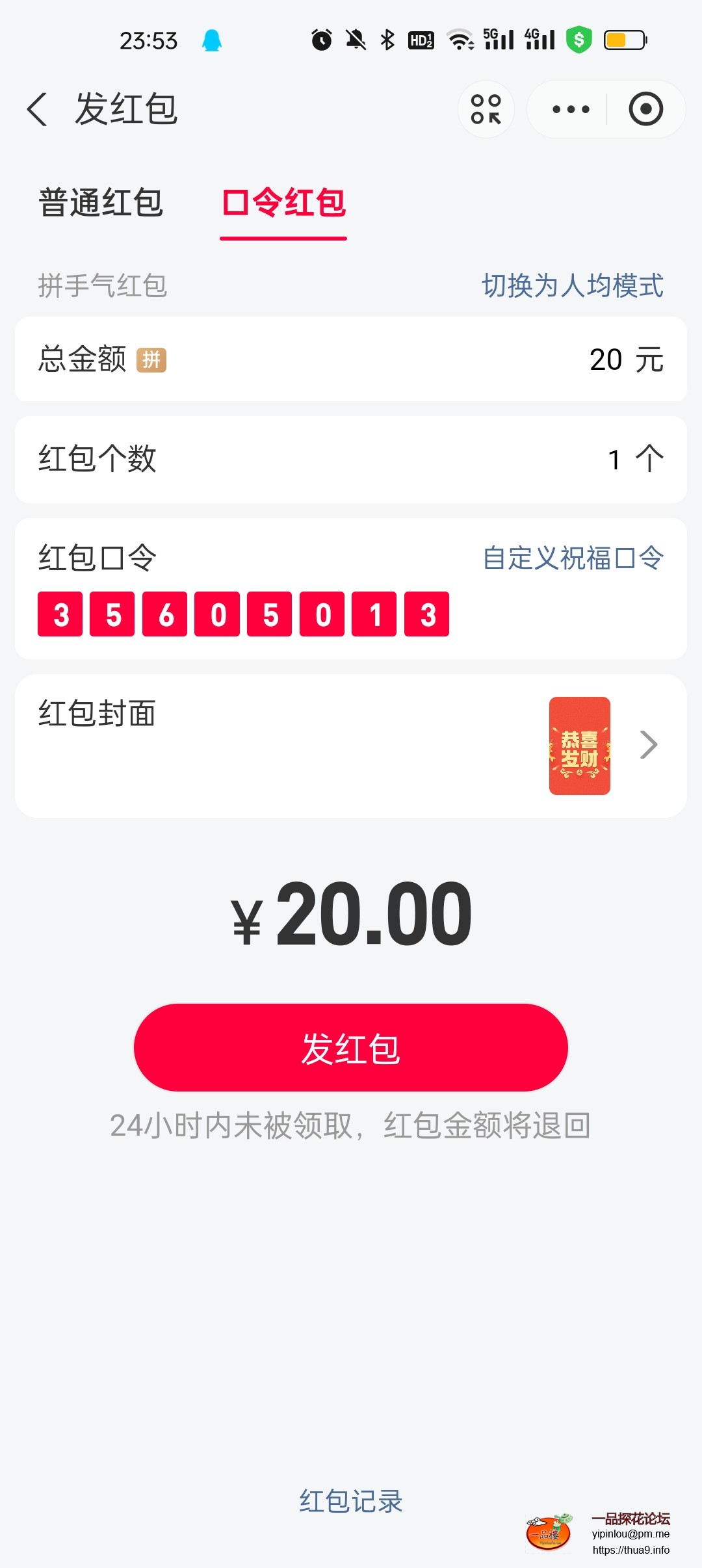Open 红包记录 history
Screen dimensions: 702x1568
pos(351,1501)
